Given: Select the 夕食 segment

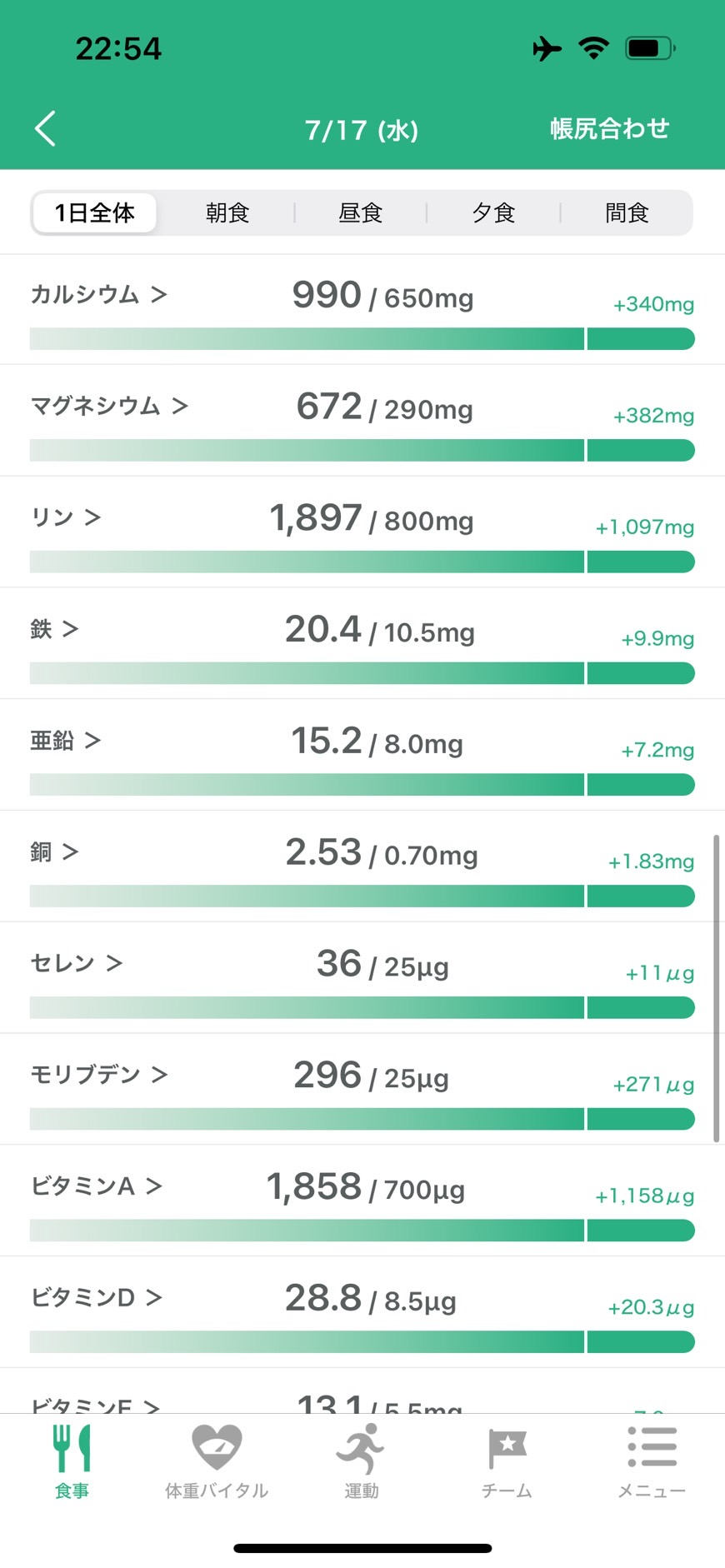Looking at the screenshot, I should (x=493, y=212).
